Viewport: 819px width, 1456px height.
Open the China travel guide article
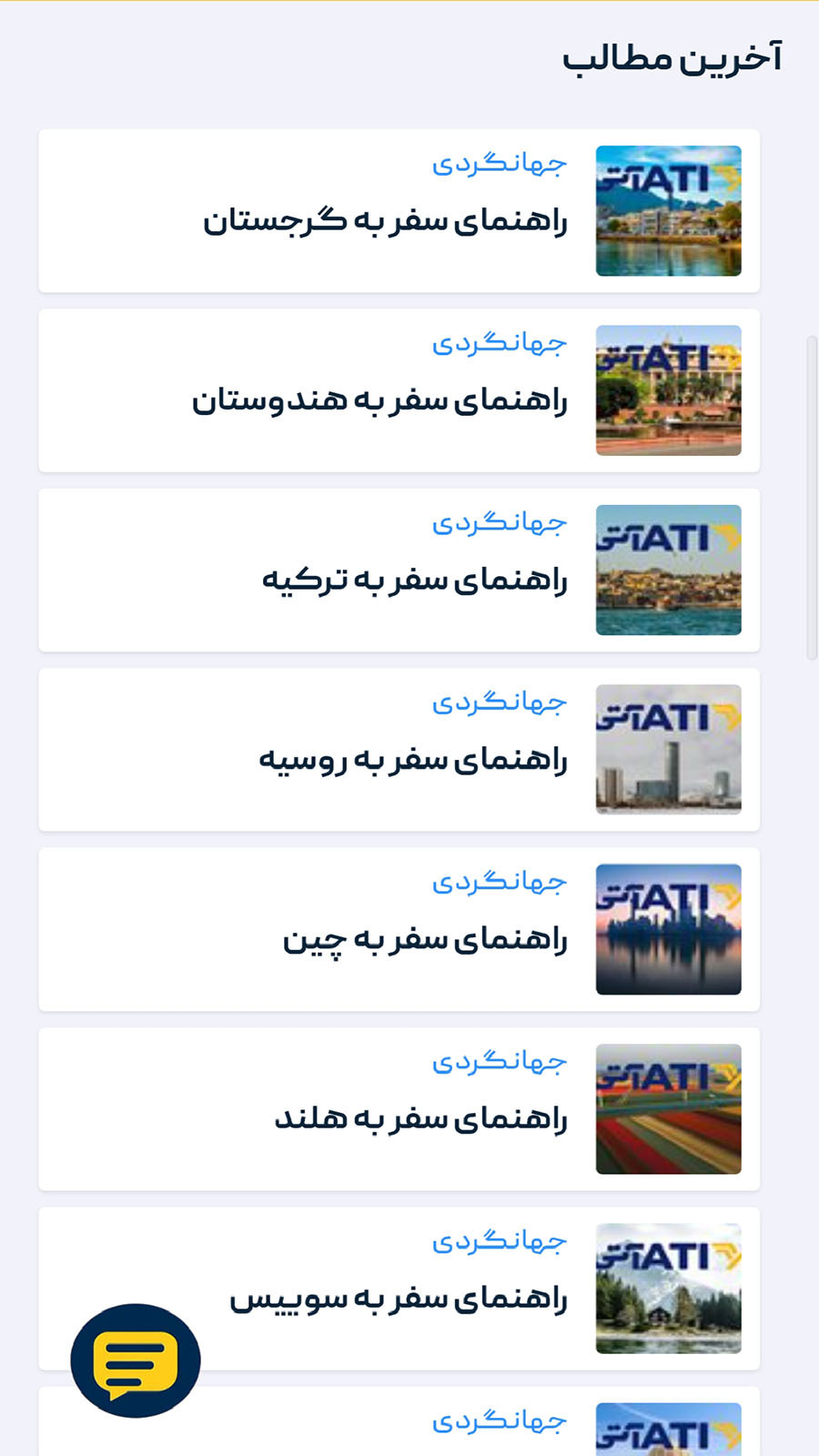tap(425, 939)
